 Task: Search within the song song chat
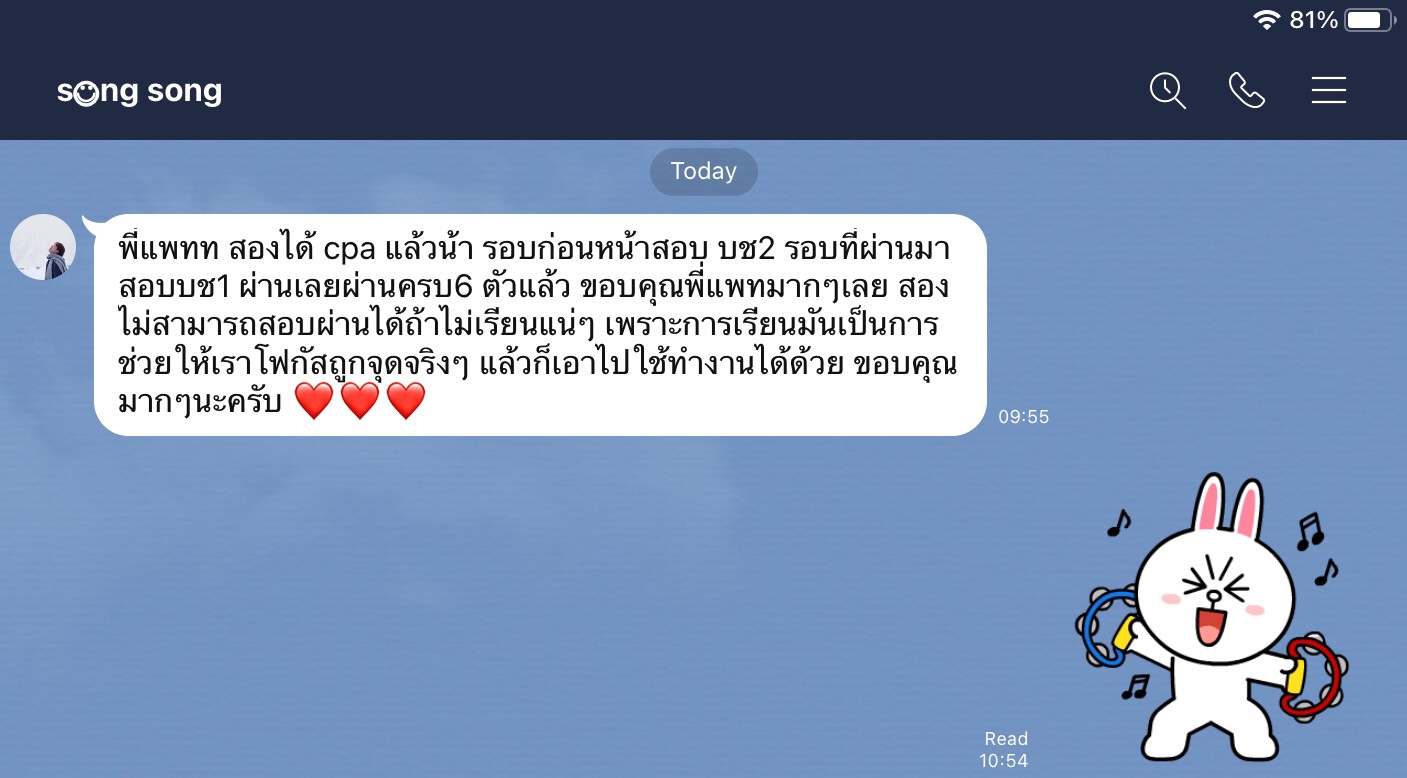click(1167, 91)
